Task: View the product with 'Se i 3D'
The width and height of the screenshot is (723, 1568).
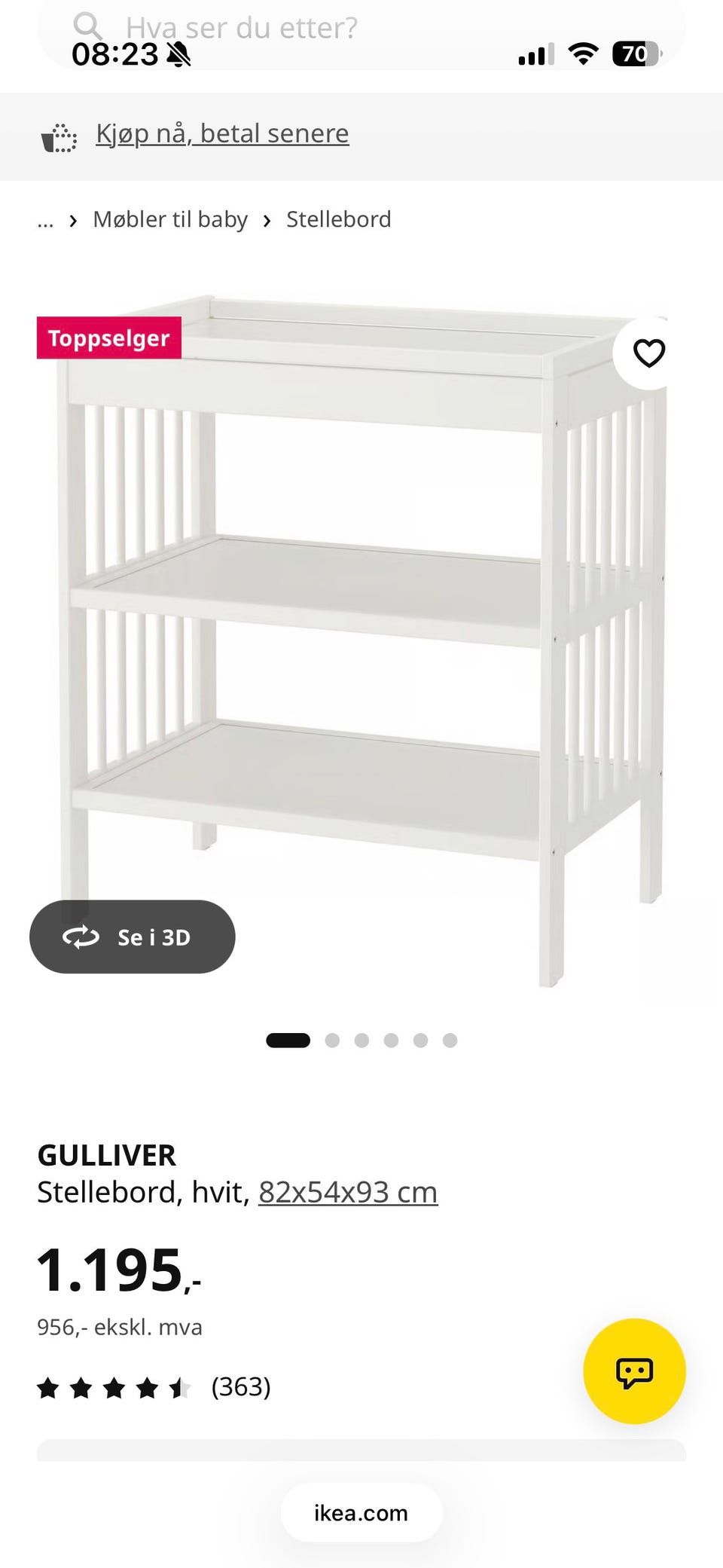Action: point(133,937)
